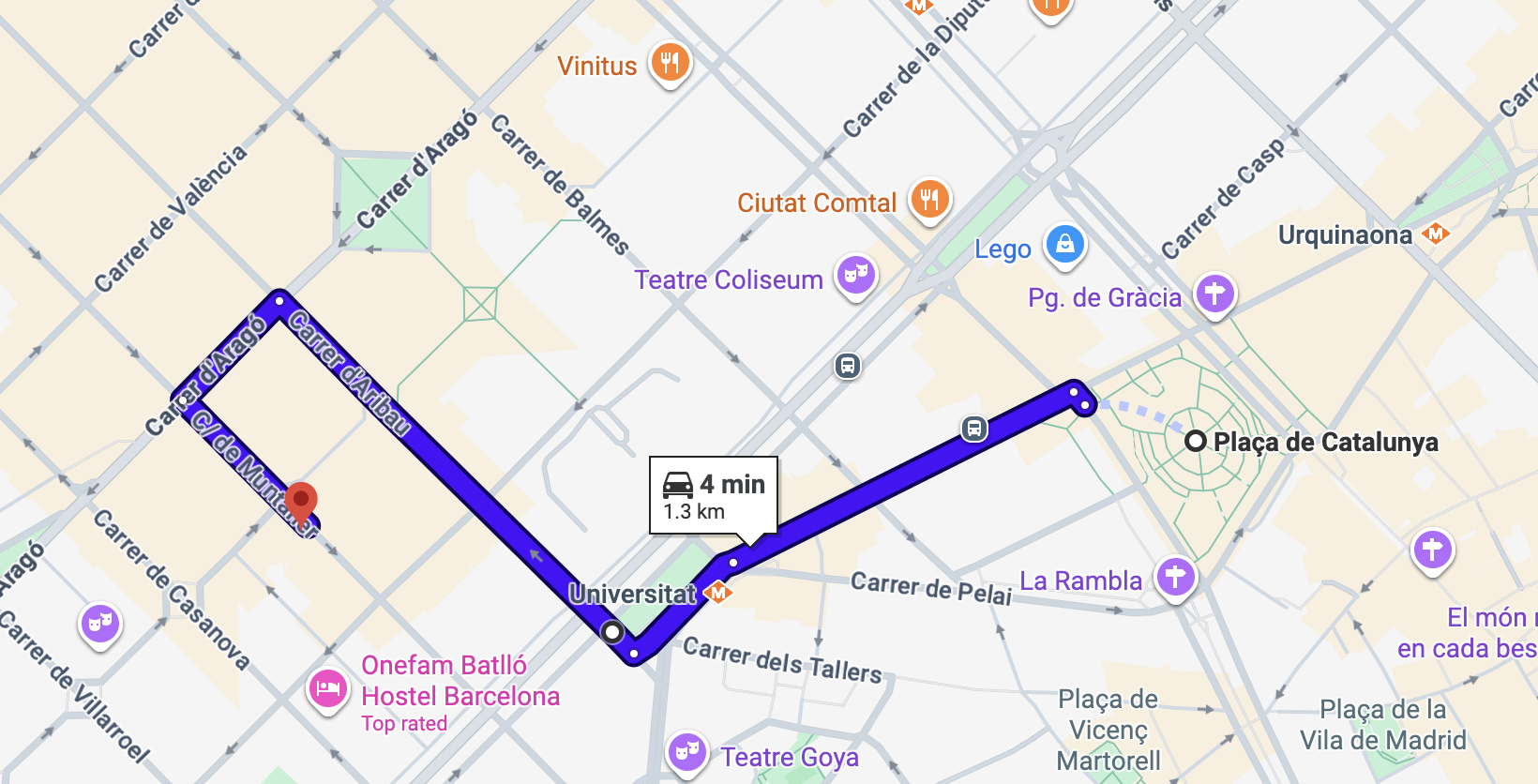Tap the Universitat metro station icon

click(717, 592)
